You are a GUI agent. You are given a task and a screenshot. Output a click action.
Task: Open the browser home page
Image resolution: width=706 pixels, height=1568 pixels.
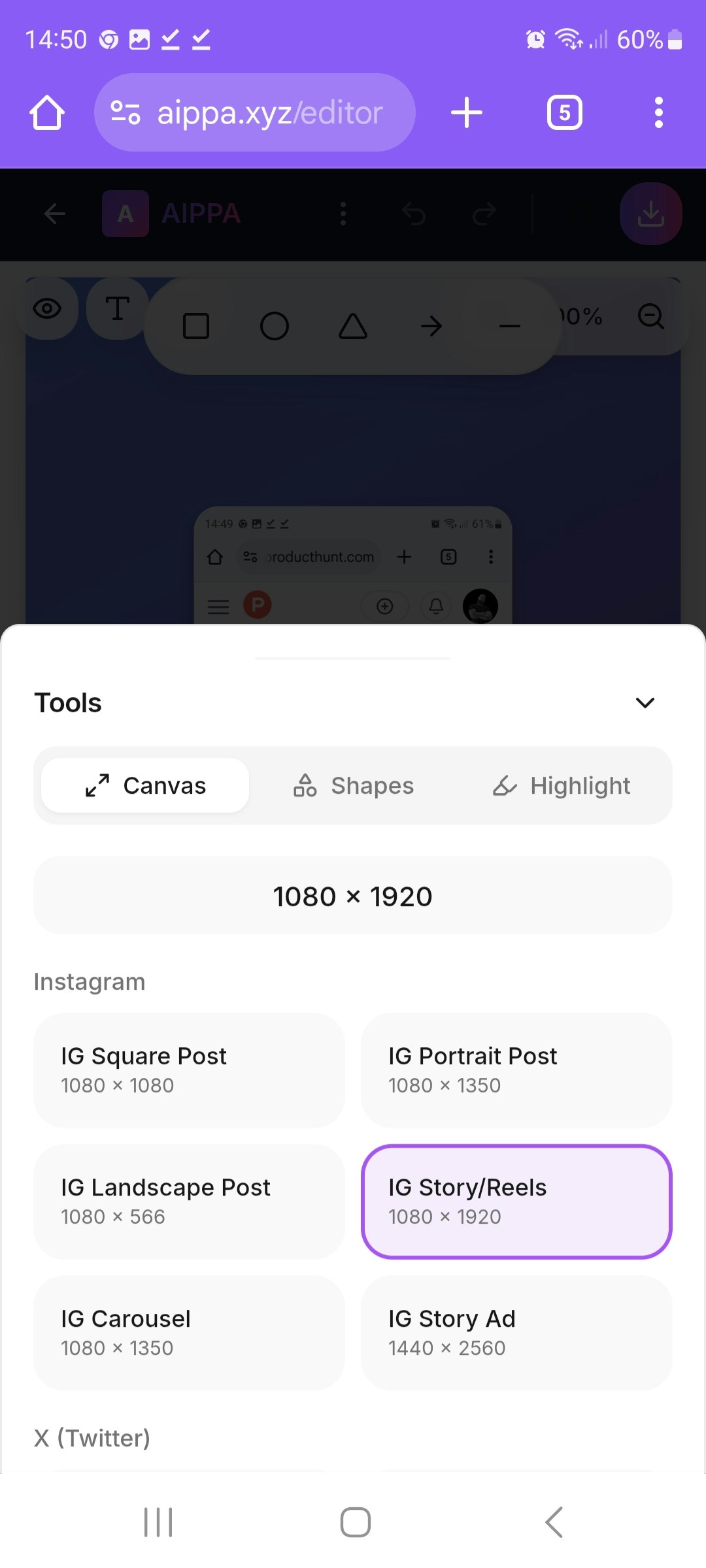pyautogui.click(x=47, y=113)
